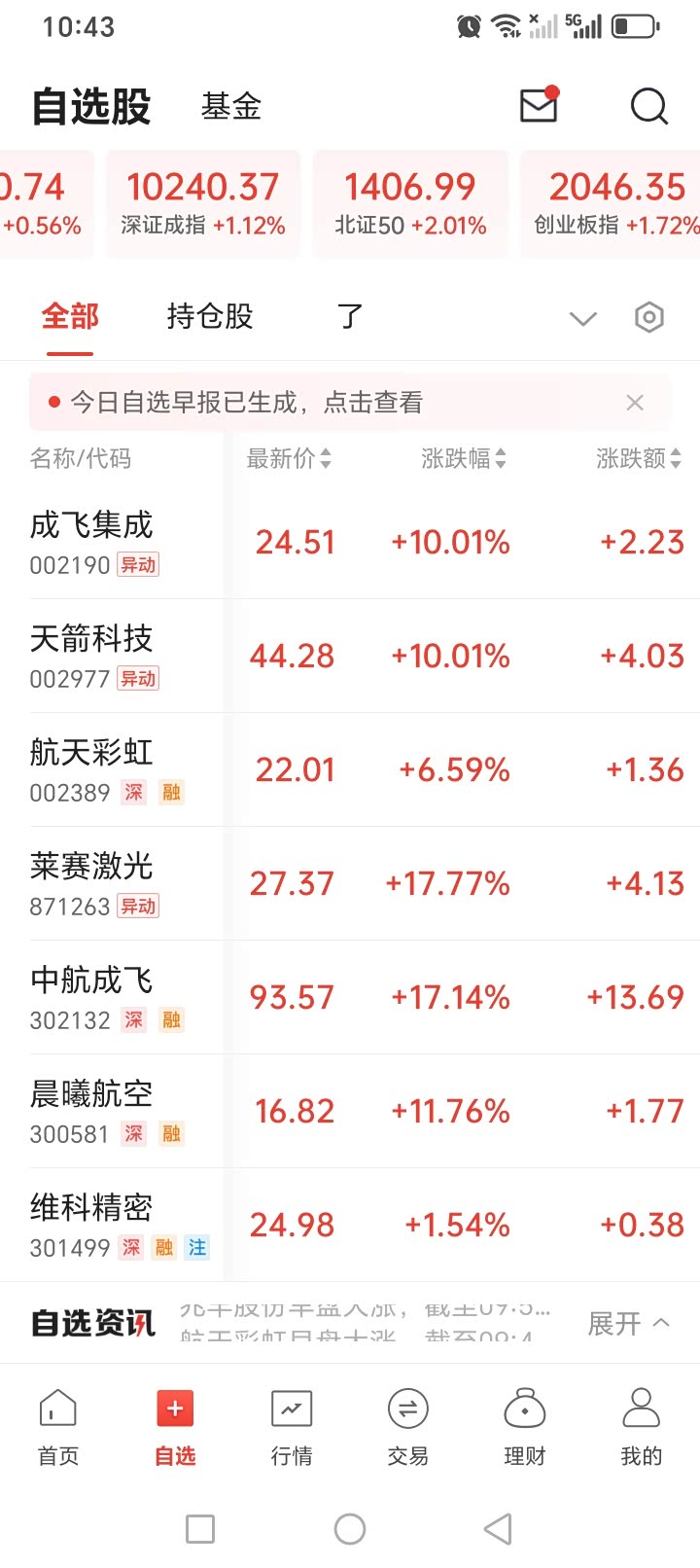Viewport: 700px width, 1568px height.
Task: Open the 航天彩虹 stock row
Action: tap(350, 769)
